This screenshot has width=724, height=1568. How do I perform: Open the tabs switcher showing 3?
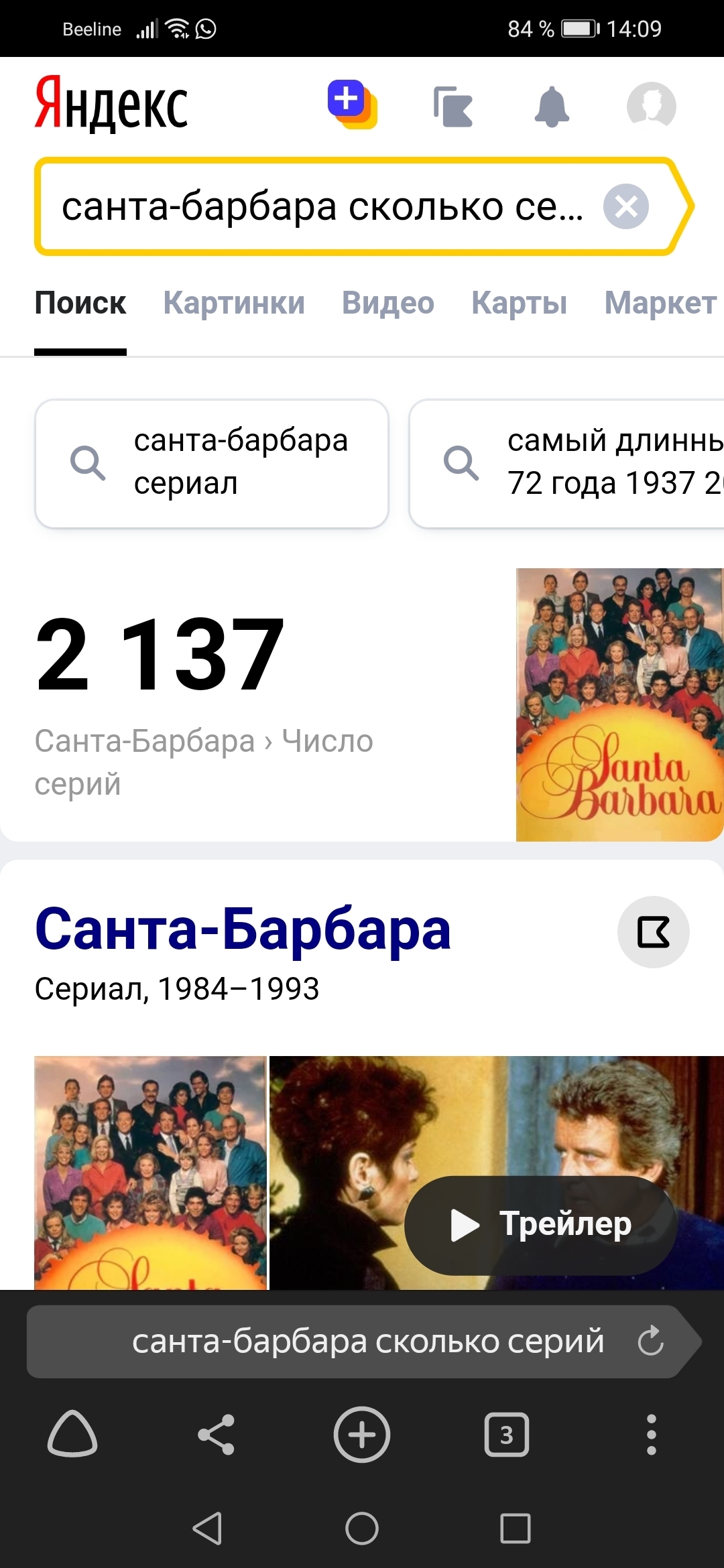(506, 1435)
